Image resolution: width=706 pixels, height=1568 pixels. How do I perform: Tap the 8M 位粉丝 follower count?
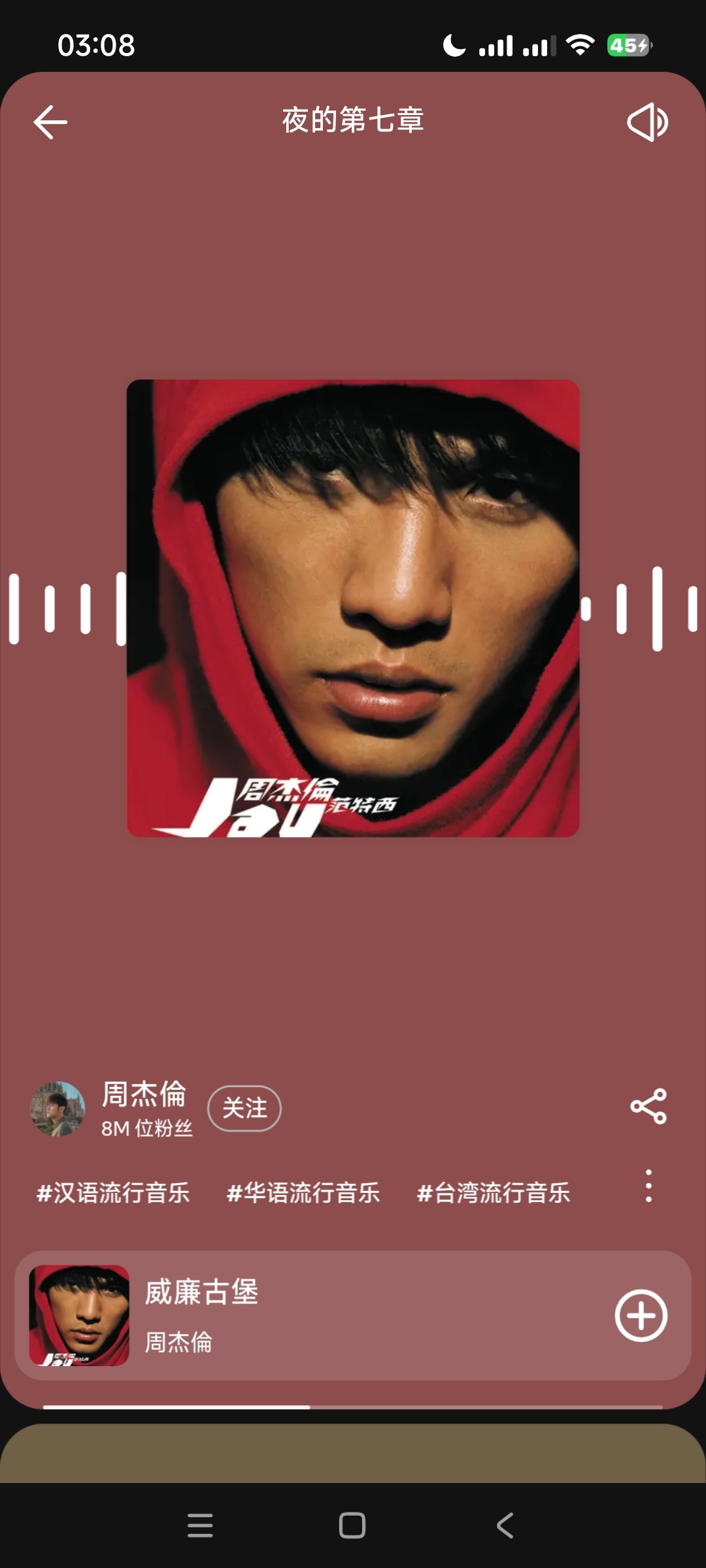[145, 1128]
